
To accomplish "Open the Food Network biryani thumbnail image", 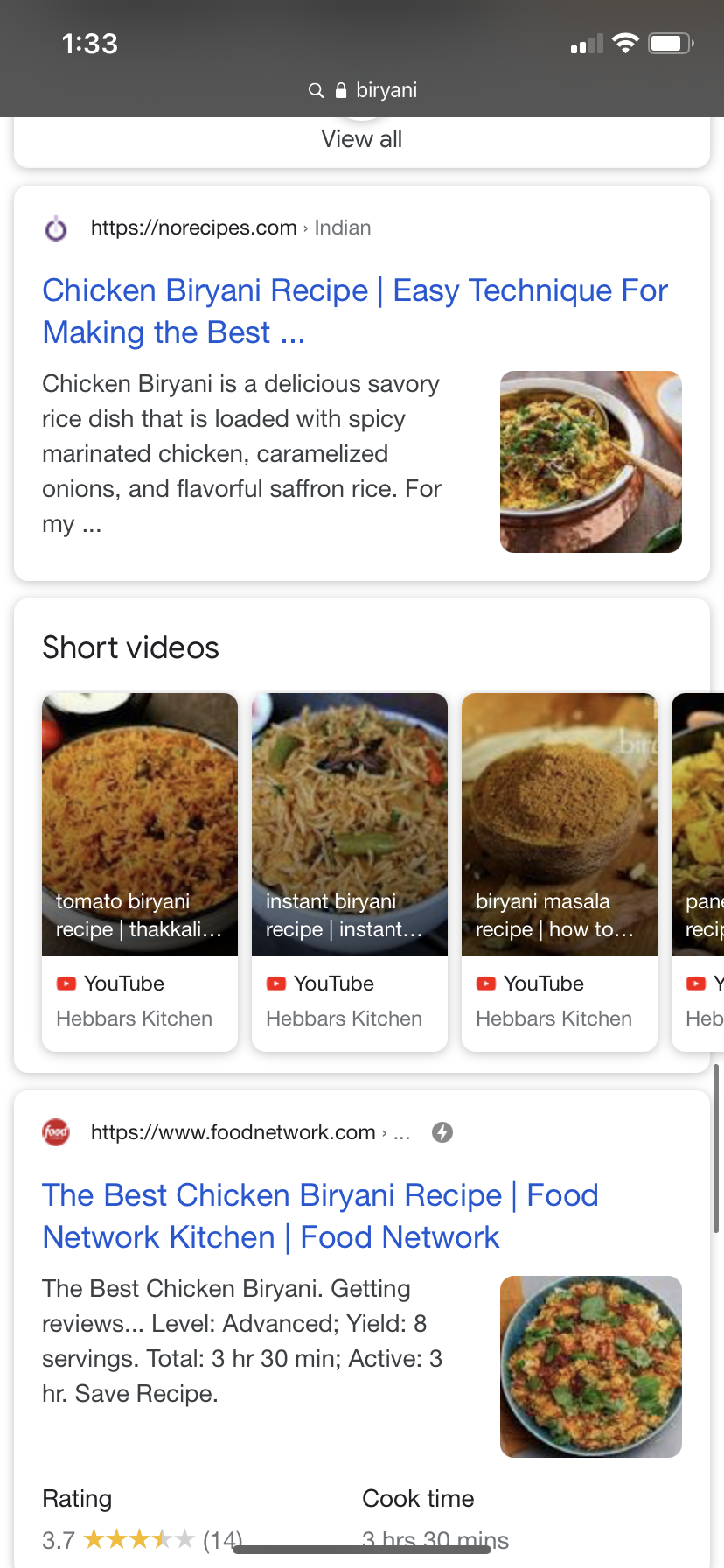I will coord(590,1366).
